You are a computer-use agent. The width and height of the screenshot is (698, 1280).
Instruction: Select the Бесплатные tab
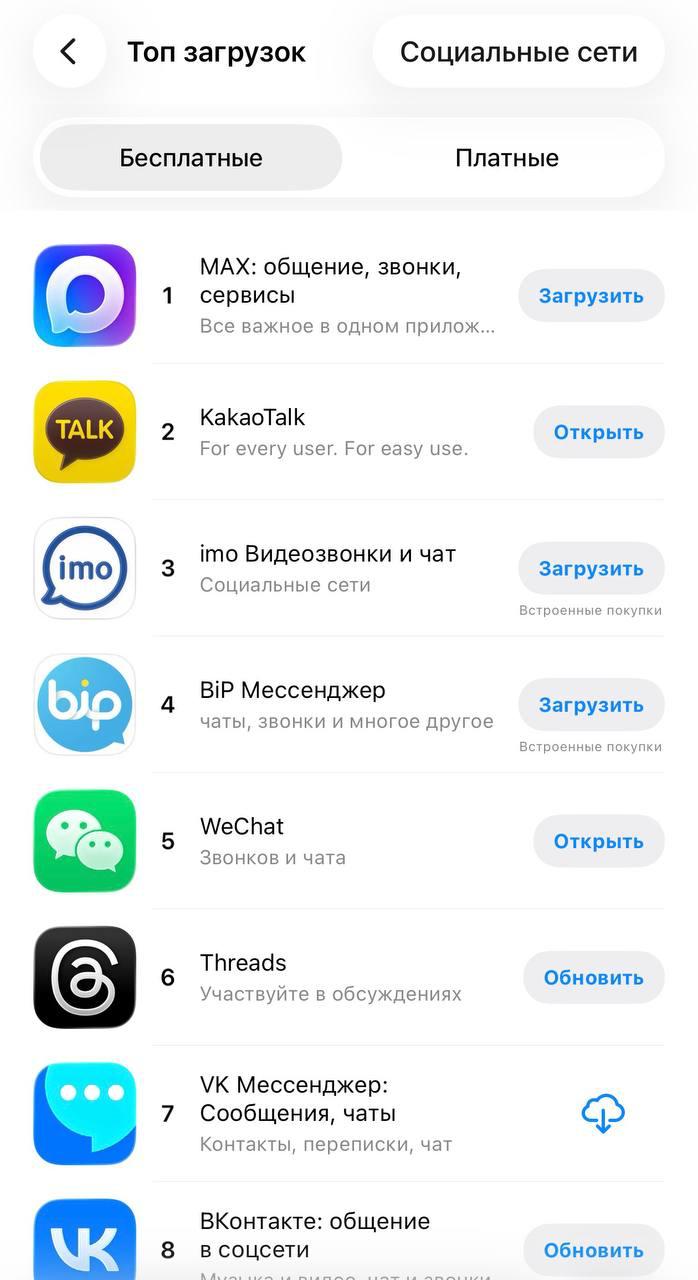click(x=191, y=158)
